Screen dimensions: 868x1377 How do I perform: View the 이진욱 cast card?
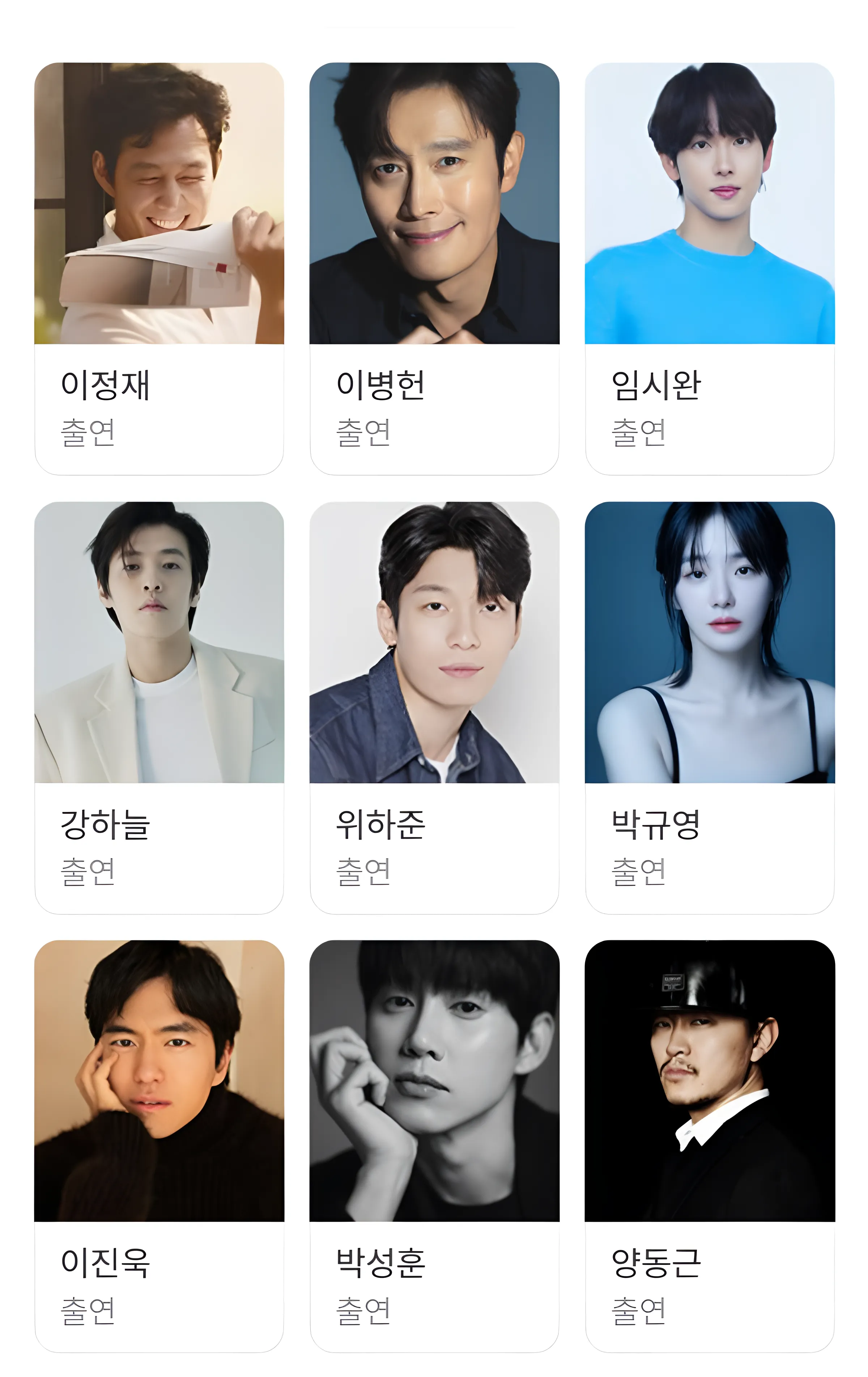point(159,1146)
